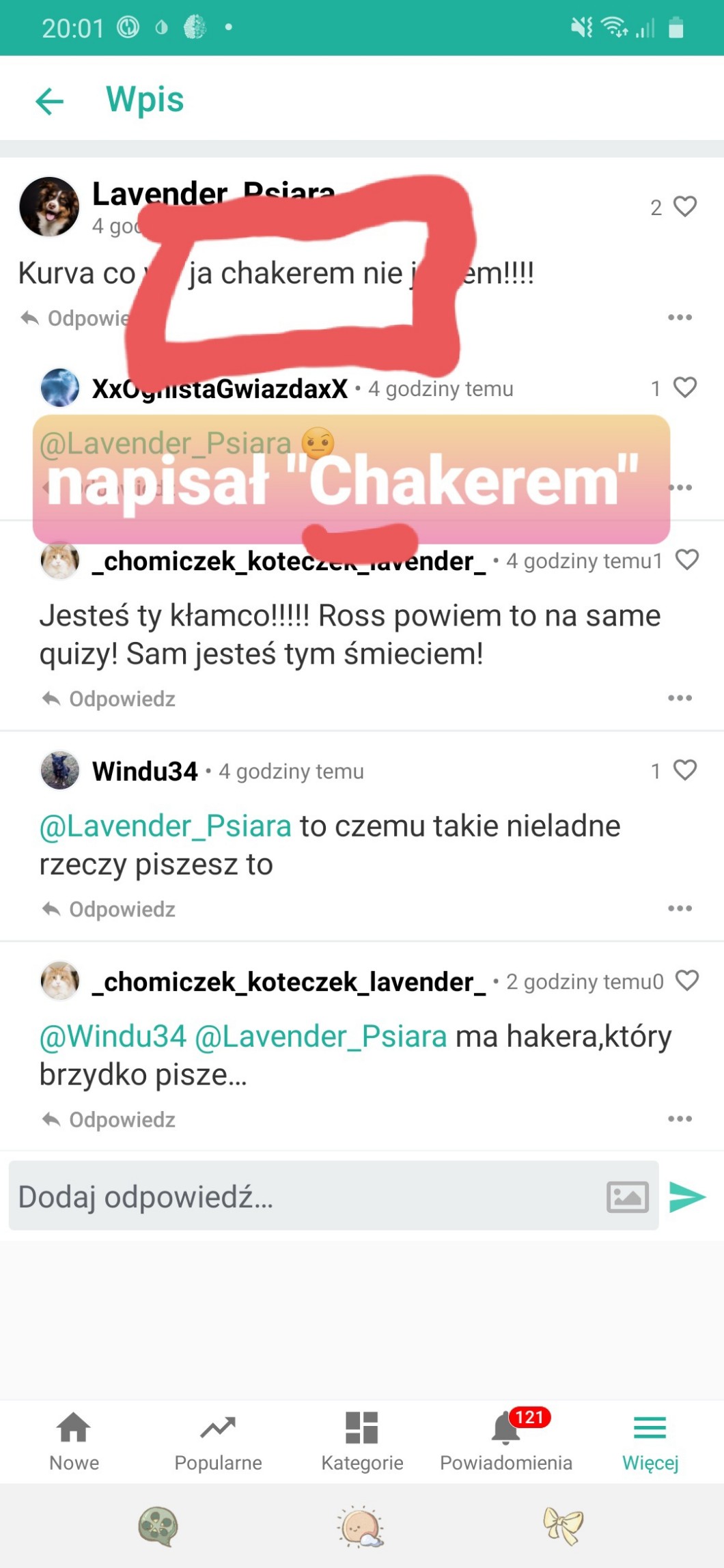Like the comment starting "Jesteś ty kłamco"
Viewport: 724px width, 1568px height.
coord(686,559)
